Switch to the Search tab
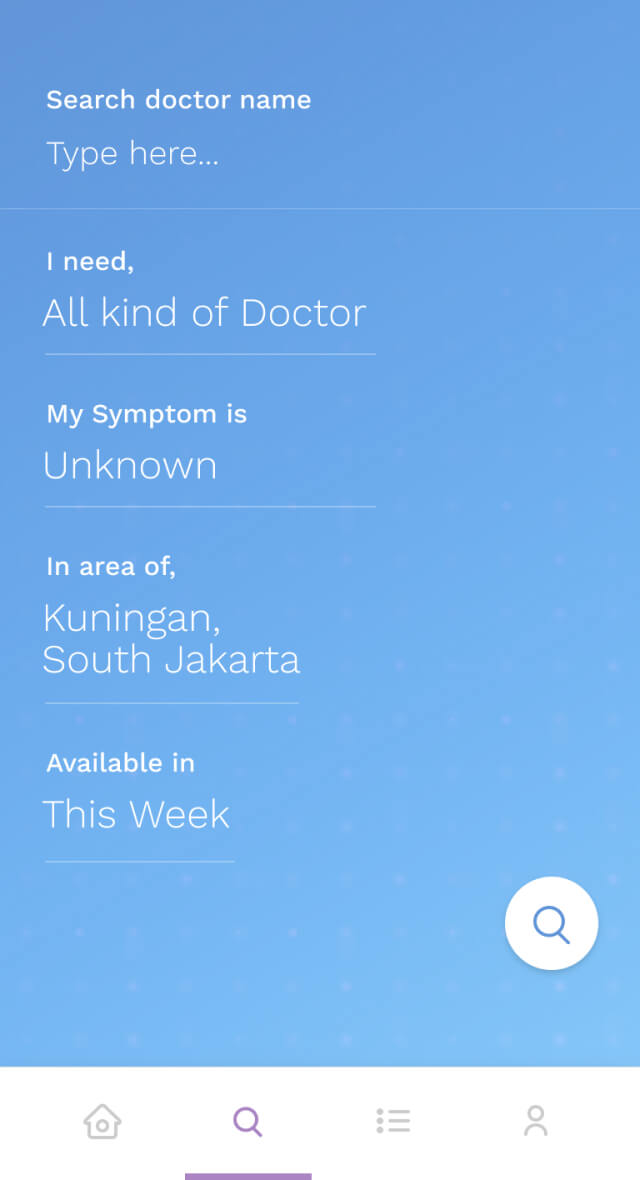The width and height of the screenshot is (640, 1180). 248,1121
